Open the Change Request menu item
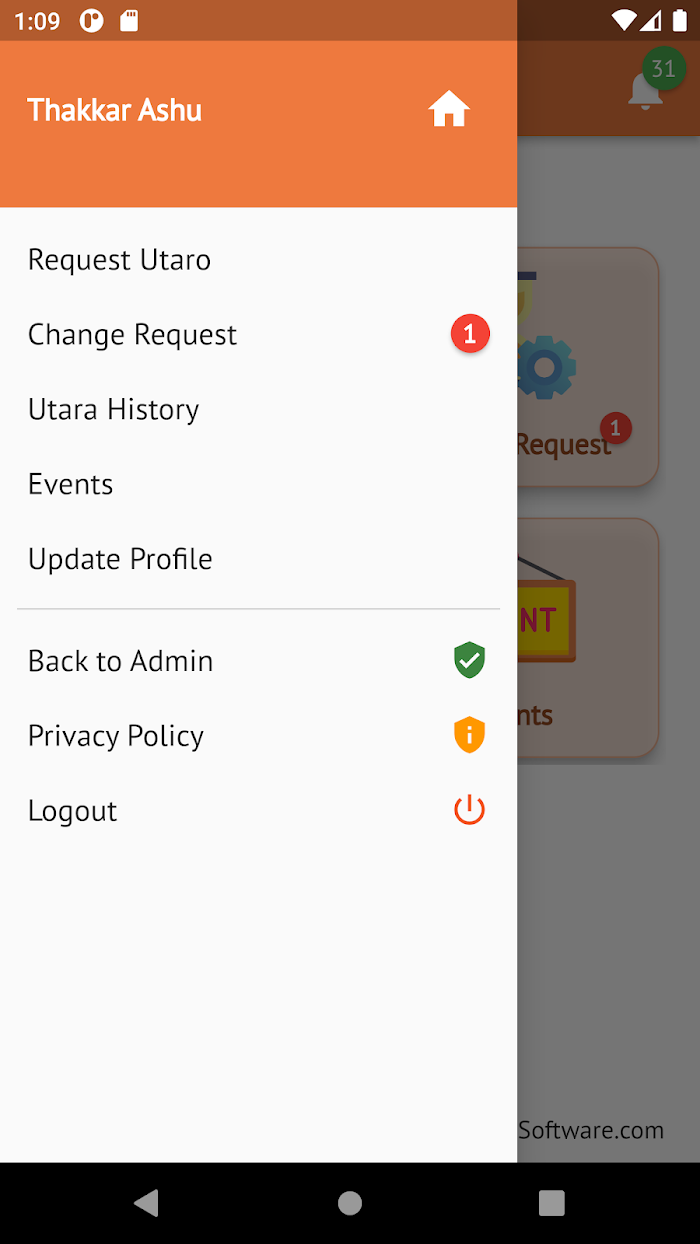Image resolution: width=700 pixels, height=1244 pixels. pyautogui.click(x=258, y=335)
